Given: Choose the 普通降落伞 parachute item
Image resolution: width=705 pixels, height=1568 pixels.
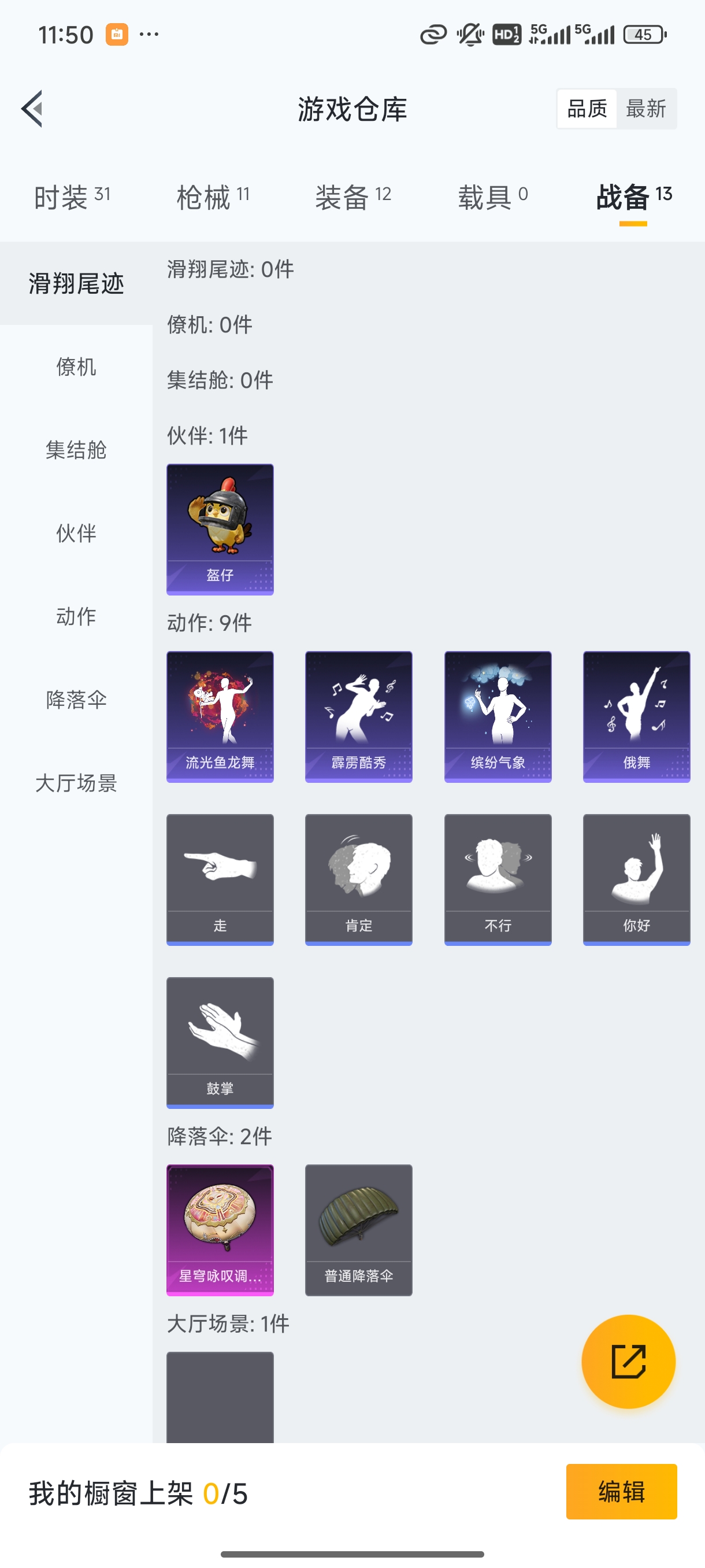Looking at the screenshot, I should click(x=358, y=1230).
